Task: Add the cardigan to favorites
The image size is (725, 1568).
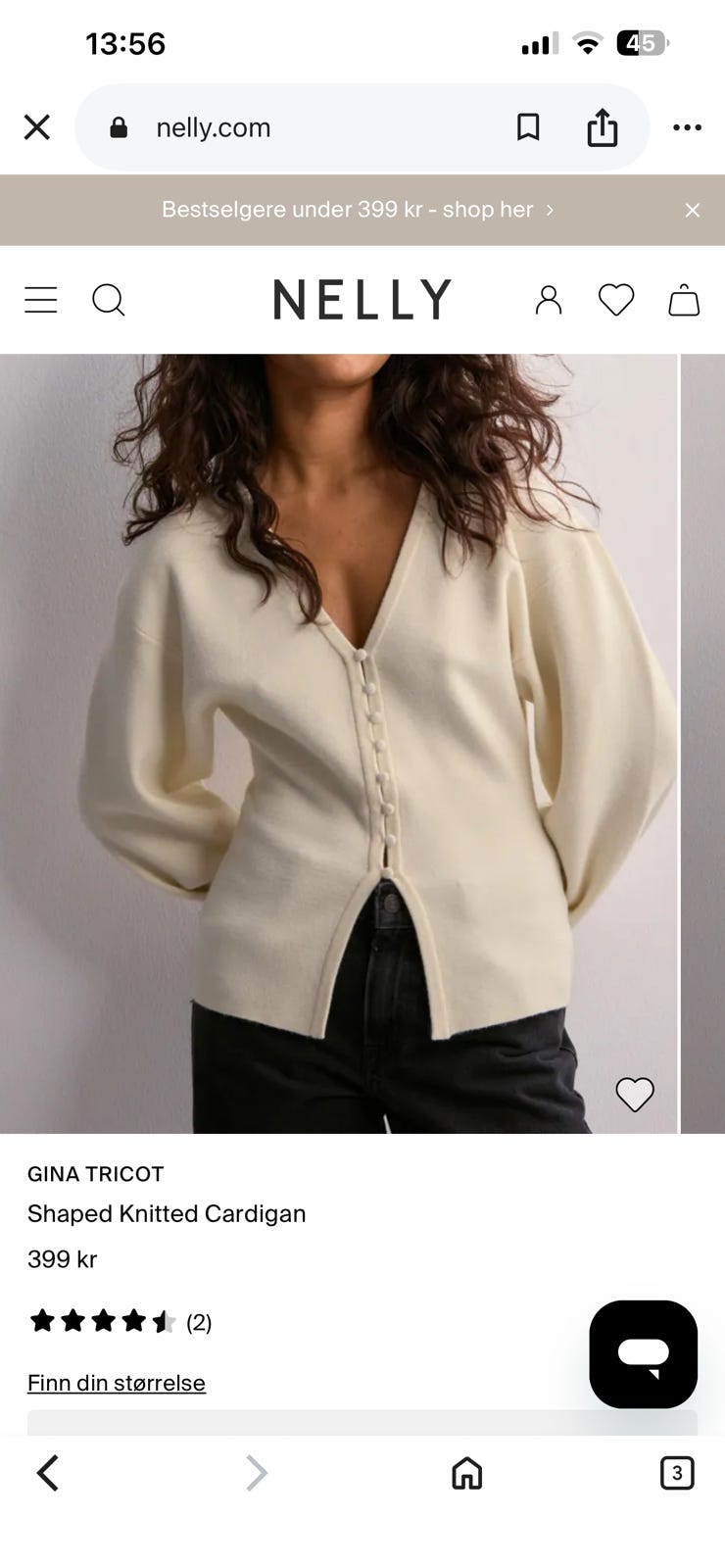Action: (635, 1094)
